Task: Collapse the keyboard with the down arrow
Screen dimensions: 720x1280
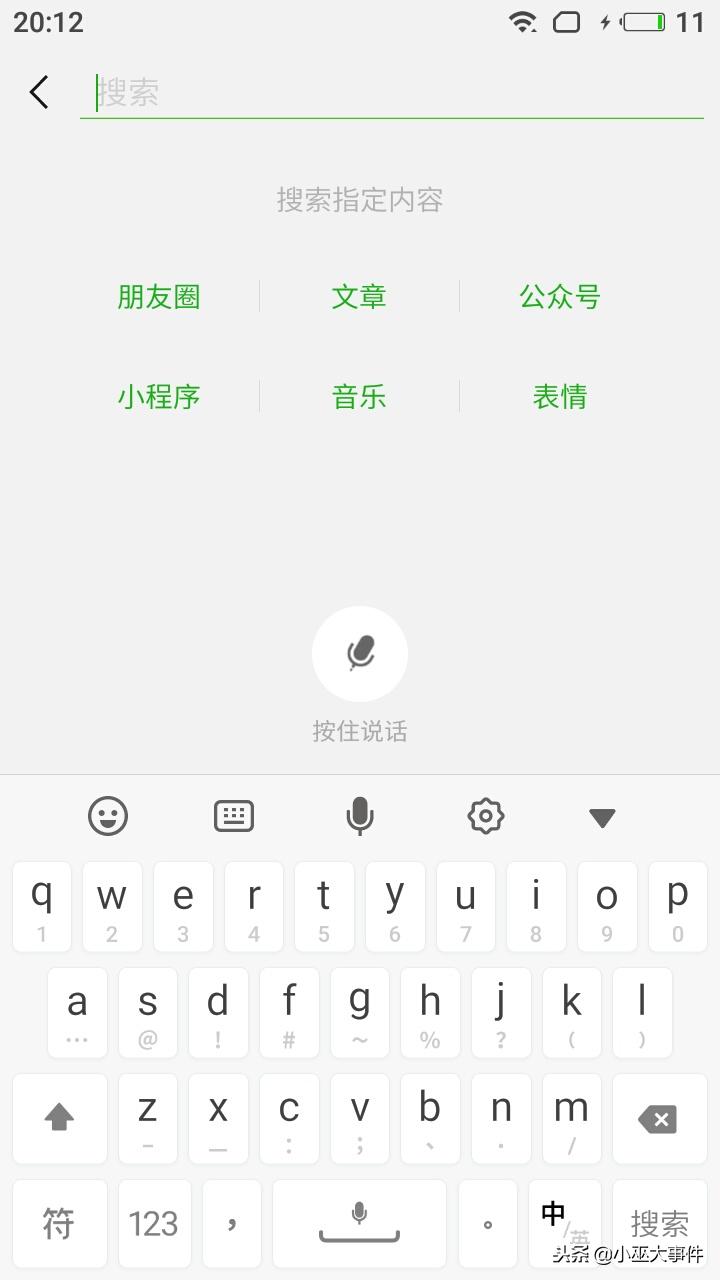Action: tap(602, 817)
